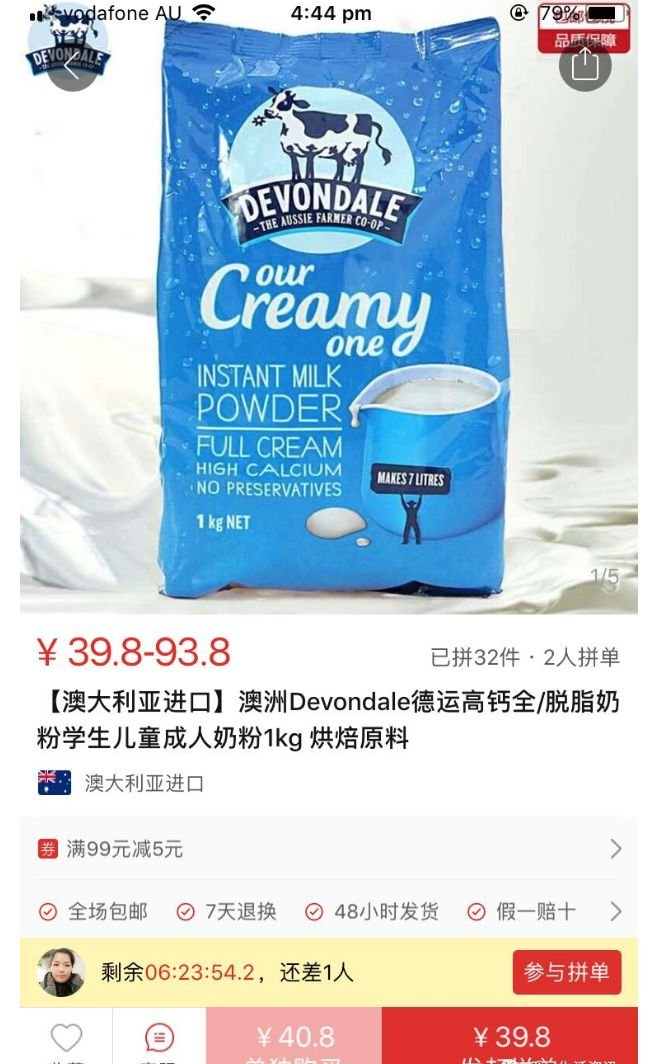The image size is (658, 1064).
Task: Share this Devondale product listing
Action: [585, 66]
